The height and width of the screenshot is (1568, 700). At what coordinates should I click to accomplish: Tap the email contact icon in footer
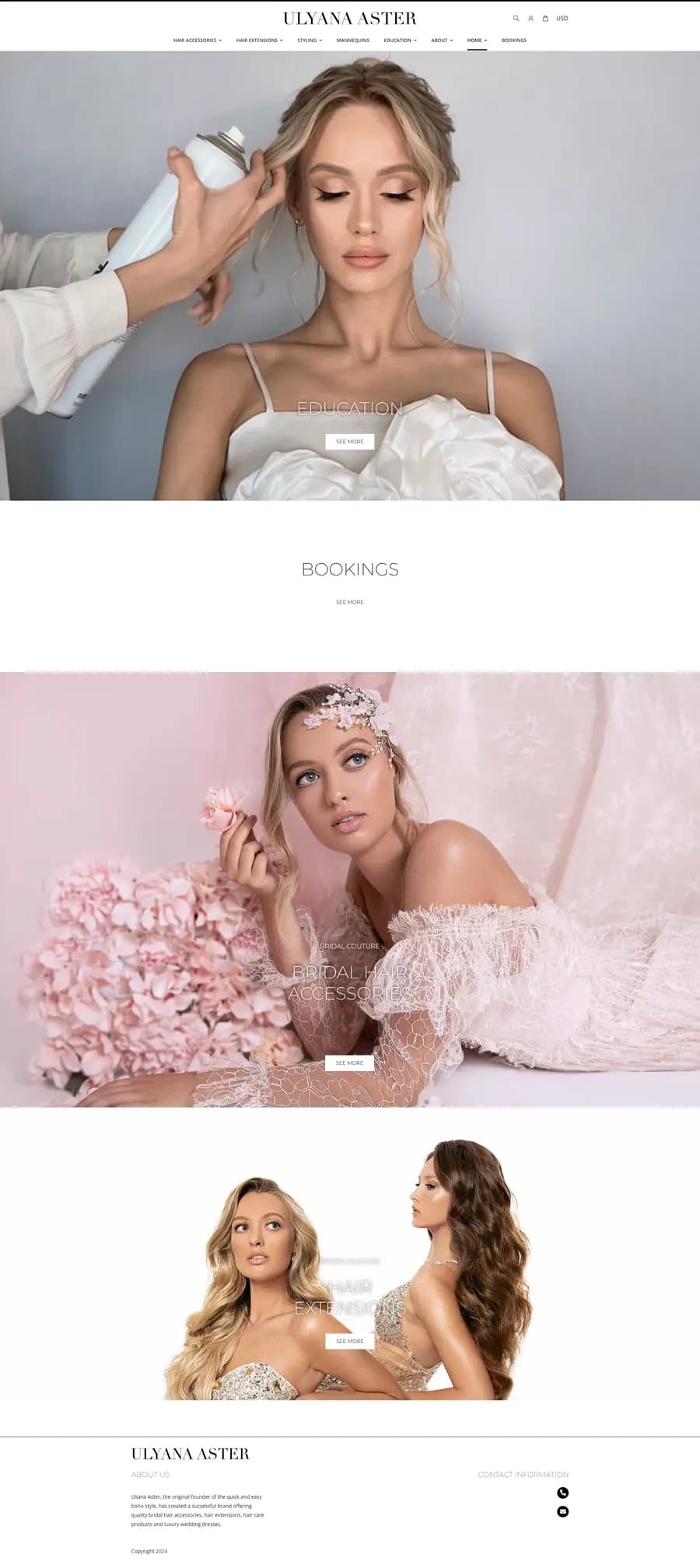(x=563, y=1511)
